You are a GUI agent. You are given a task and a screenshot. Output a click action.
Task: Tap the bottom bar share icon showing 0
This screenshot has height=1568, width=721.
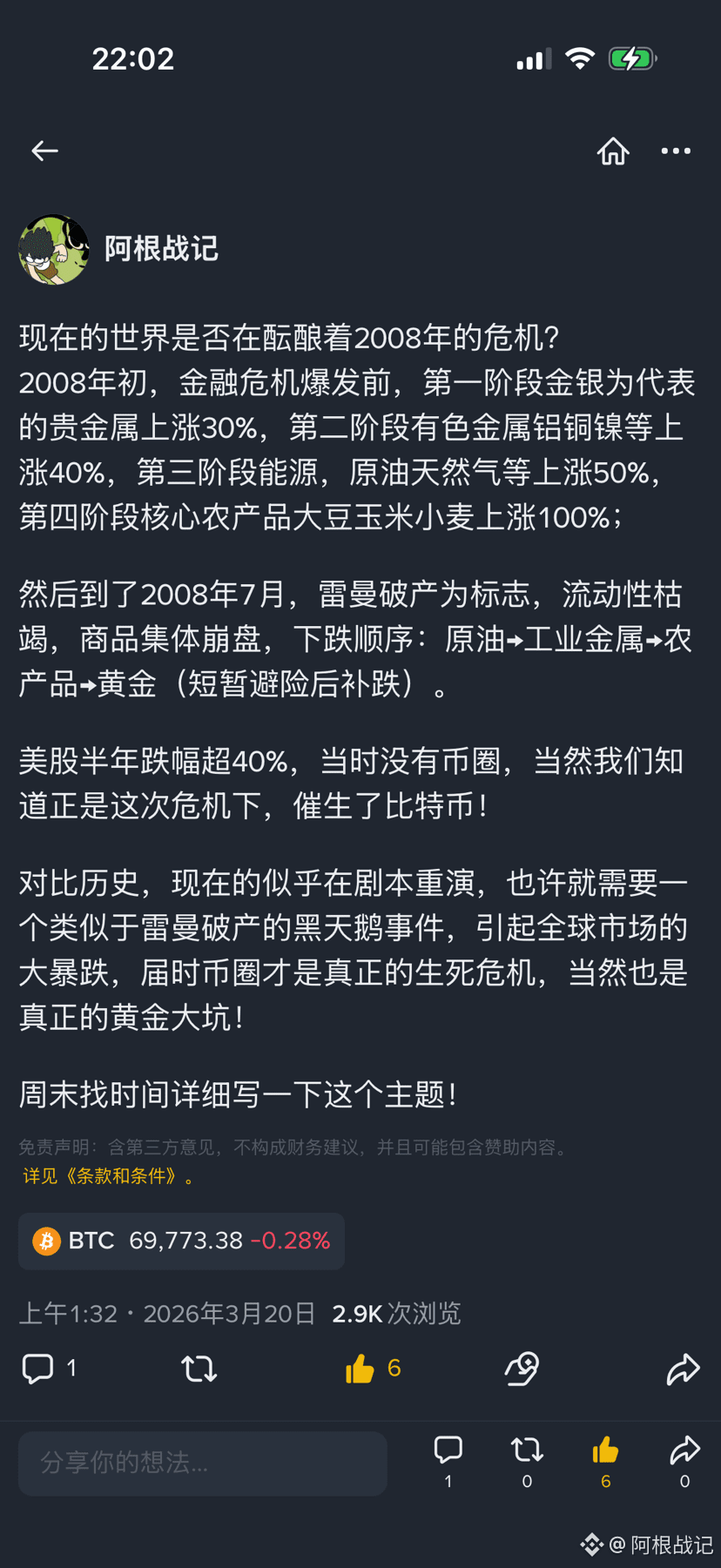(684, 1450)
